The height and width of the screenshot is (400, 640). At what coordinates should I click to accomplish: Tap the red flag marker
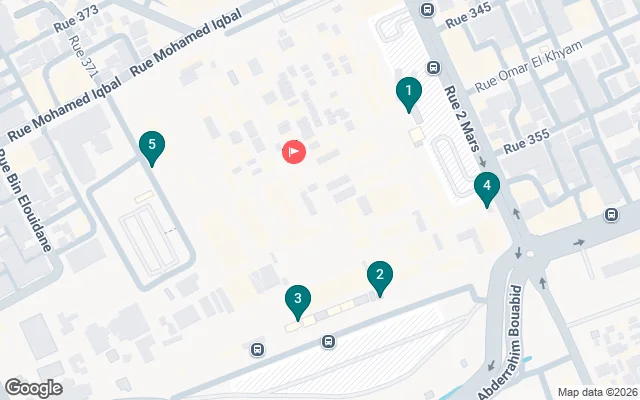295,152
